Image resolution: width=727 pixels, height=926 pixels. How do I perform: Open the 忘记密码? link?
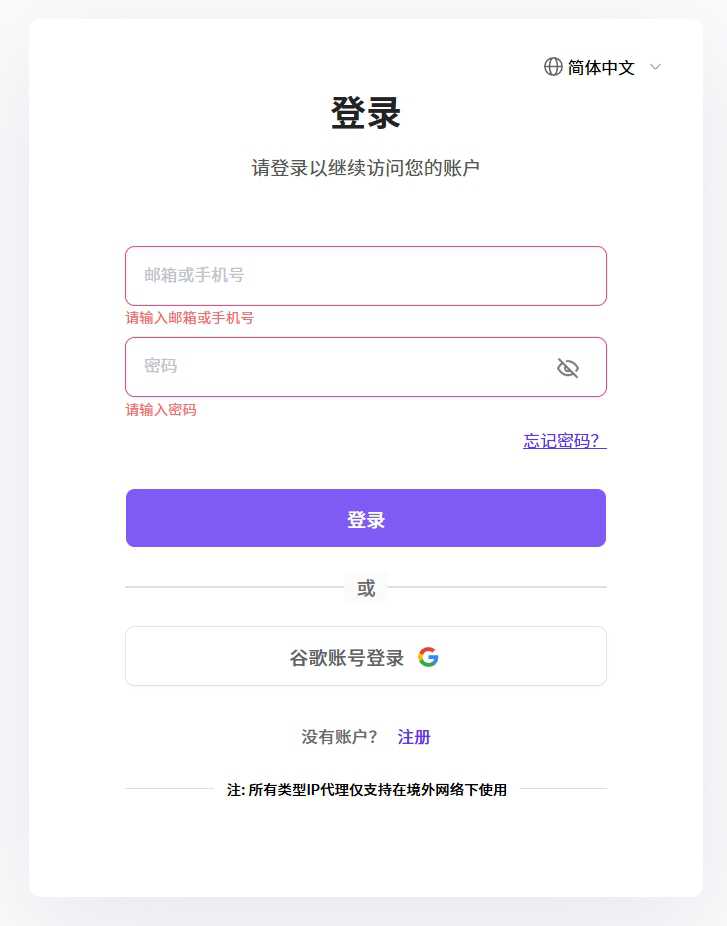coord(564,441)
